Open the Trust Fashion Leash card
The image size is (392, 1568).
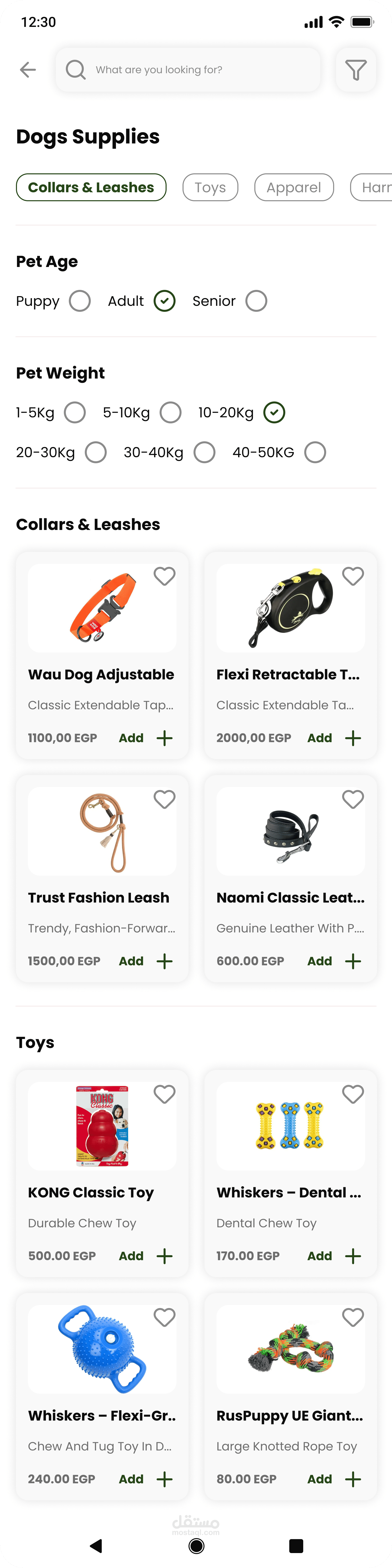(x=102, y=877)
